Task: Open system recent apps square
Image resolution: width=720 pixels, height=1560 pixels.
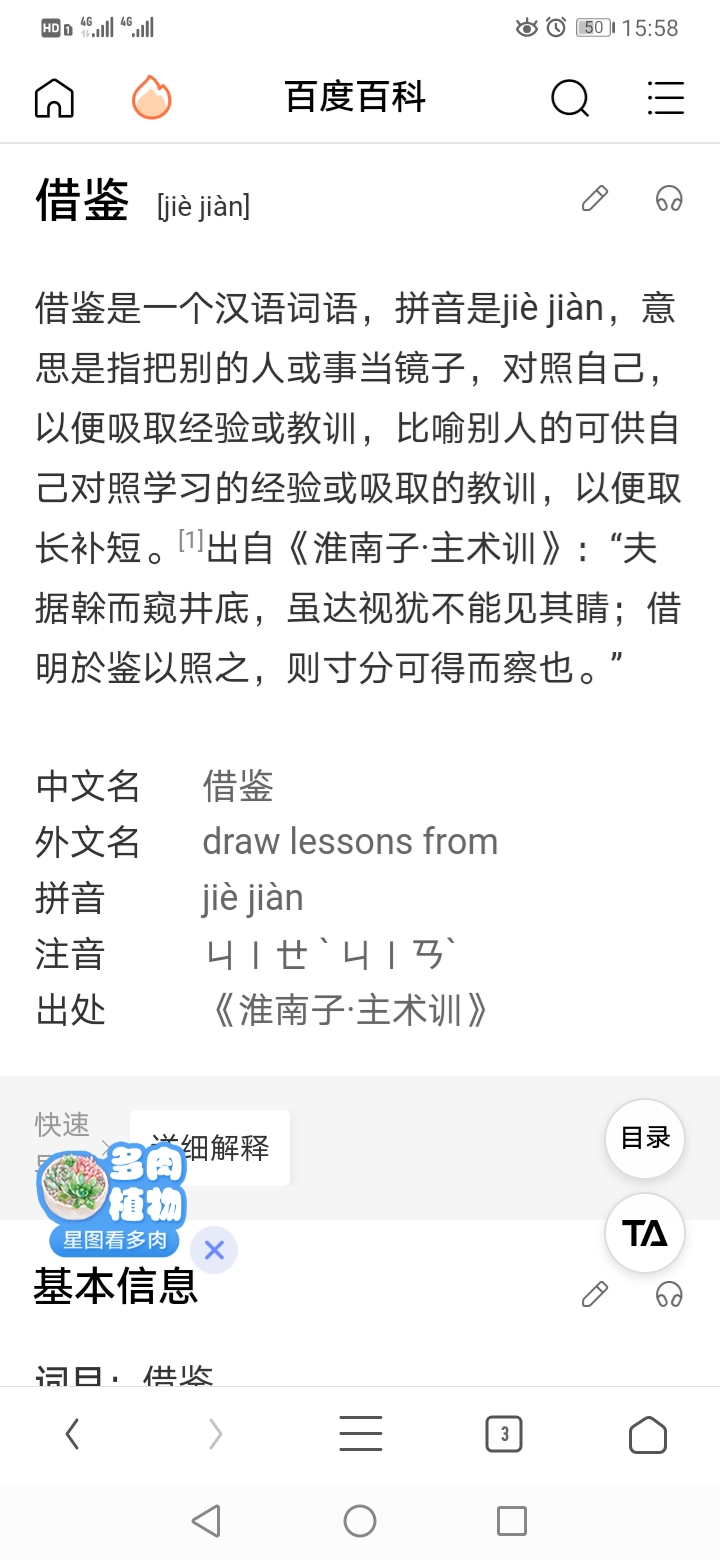Action: click(x=512, y=1521)
